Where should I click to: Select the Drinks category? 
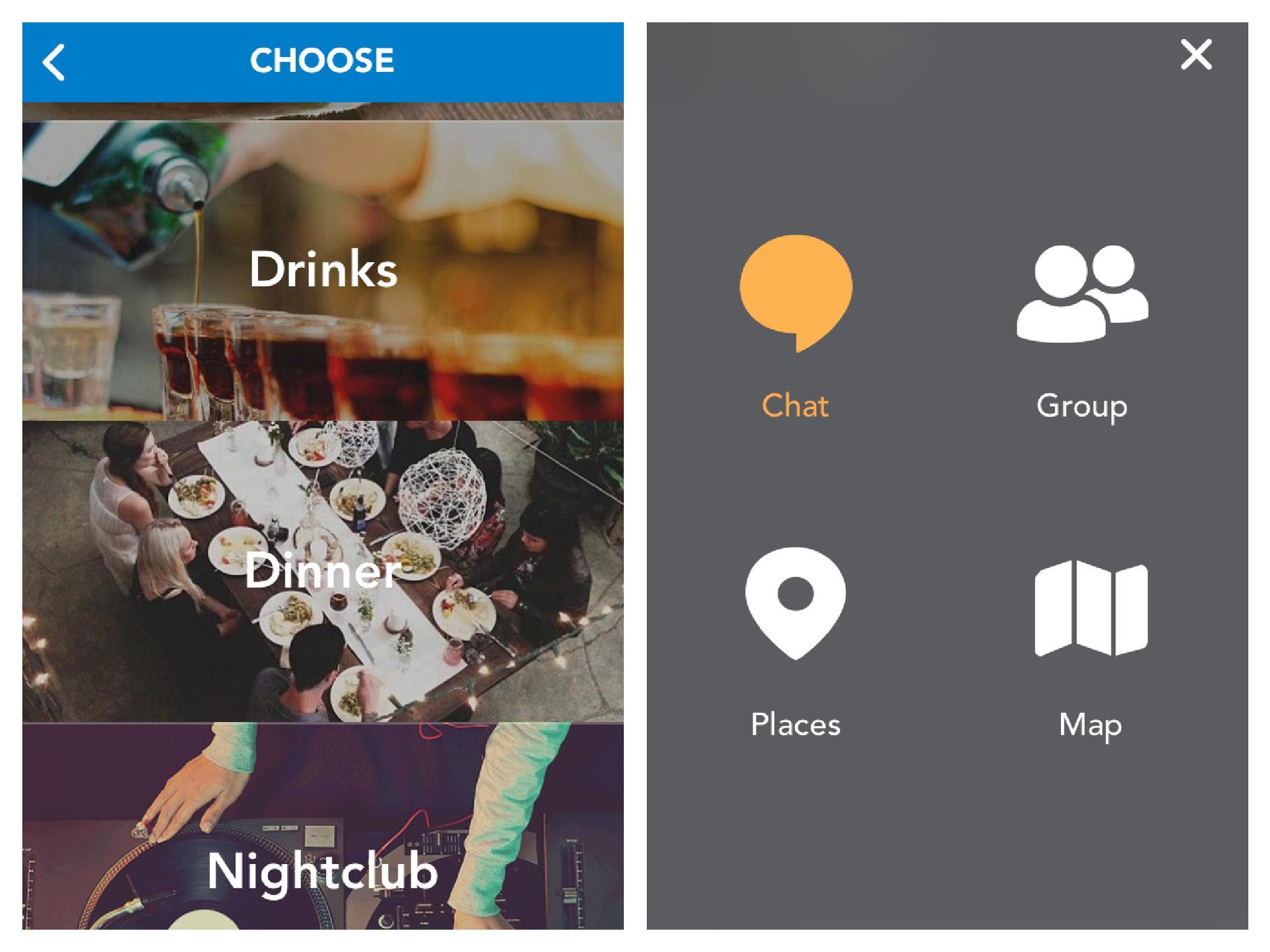click(323, 270)
